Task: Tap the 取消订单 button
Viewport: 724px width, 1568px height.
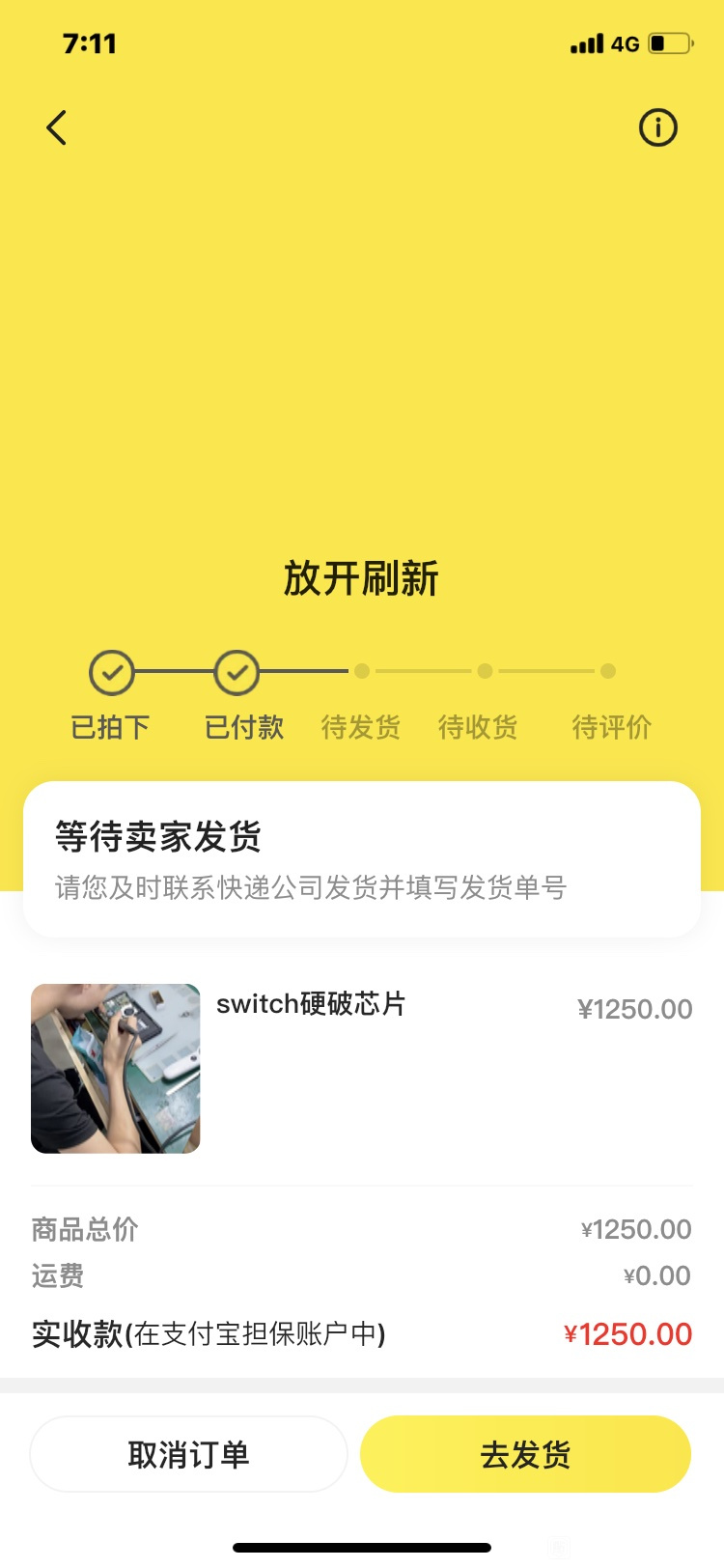Action: coord(188,1454)
